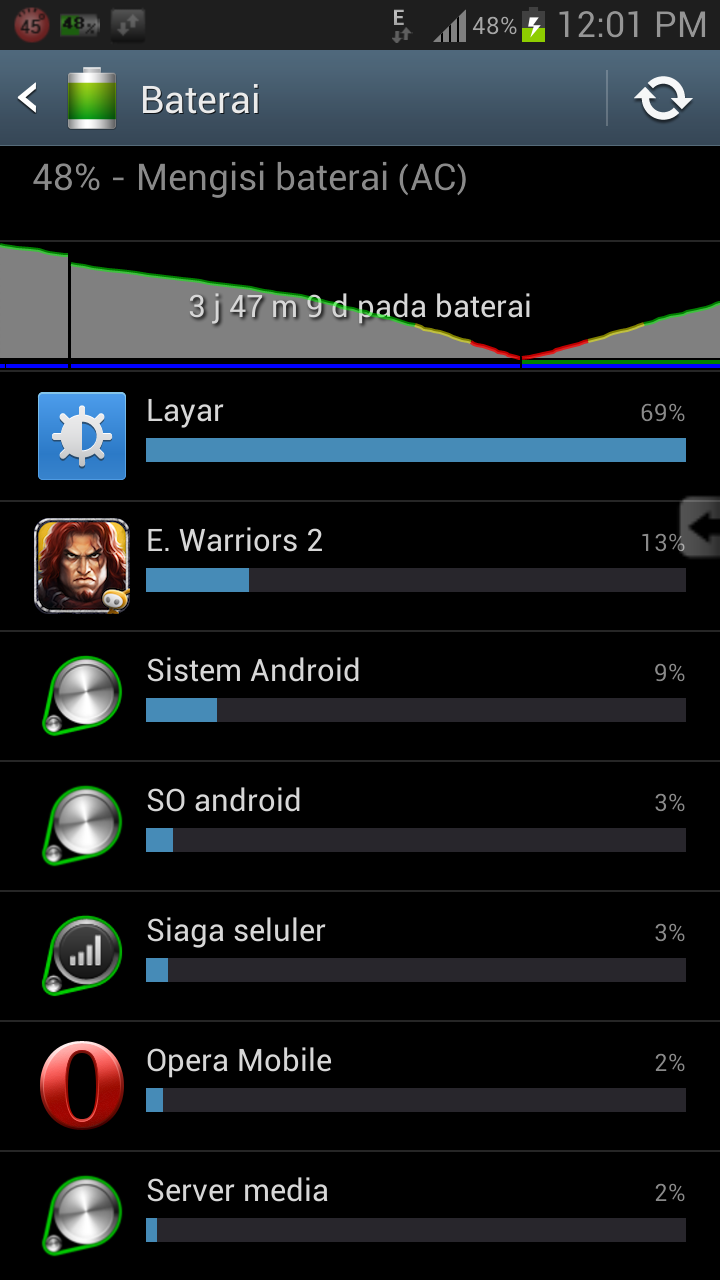Refresh battery usage stats
This screenshot has width=720, height=1280.
664,99
